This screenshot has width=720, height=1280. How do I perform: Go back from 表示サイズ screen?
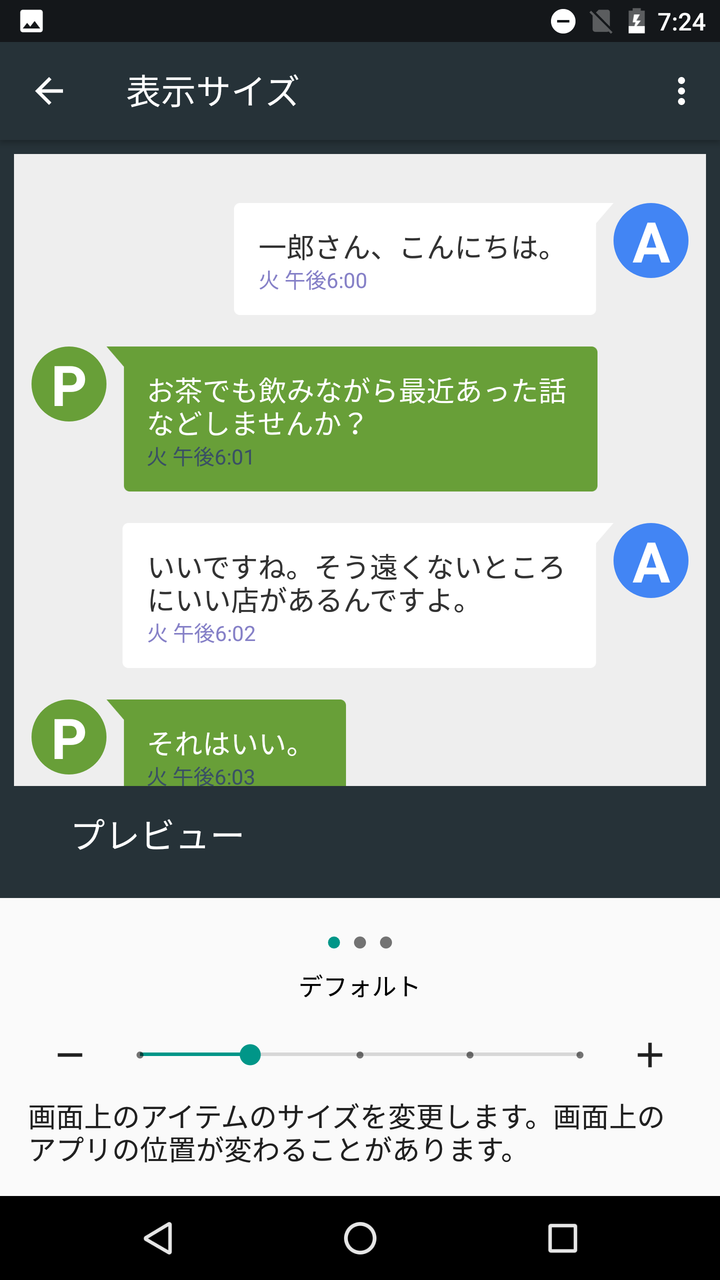click(49, 91)
